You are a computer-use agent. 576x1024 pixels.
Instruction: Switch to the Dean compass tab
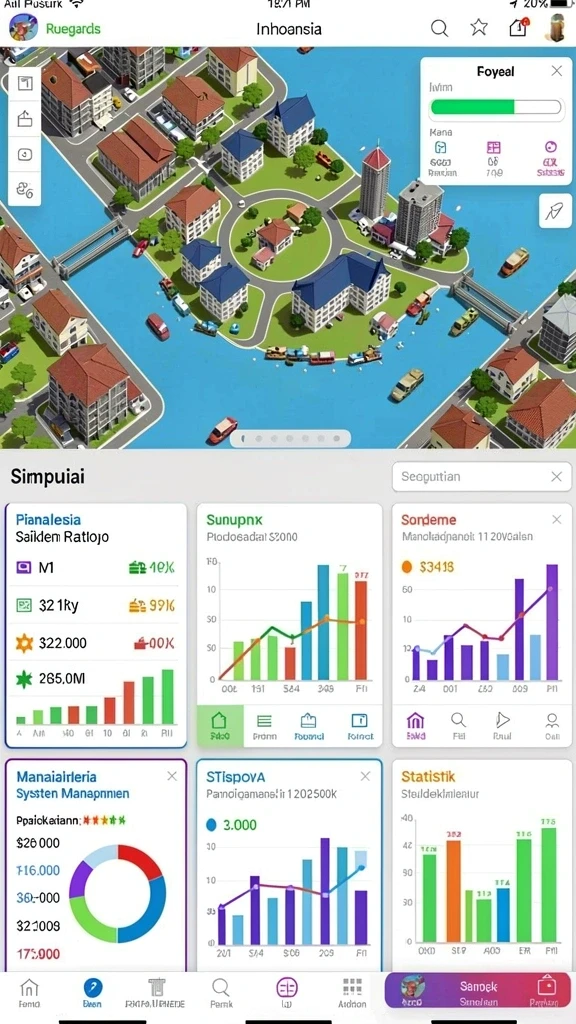[93, 993]
